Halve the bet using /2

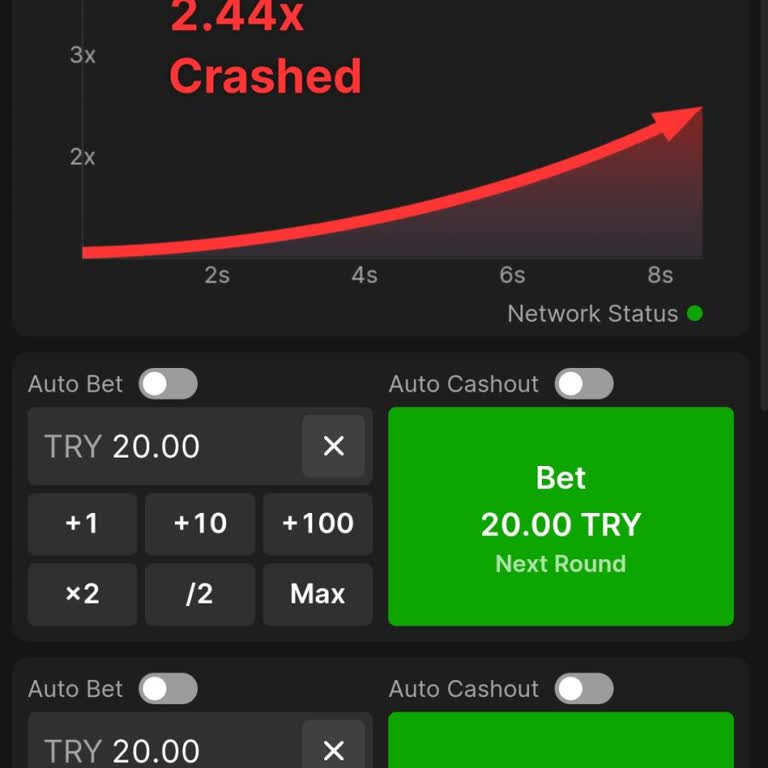pos(200,594)
